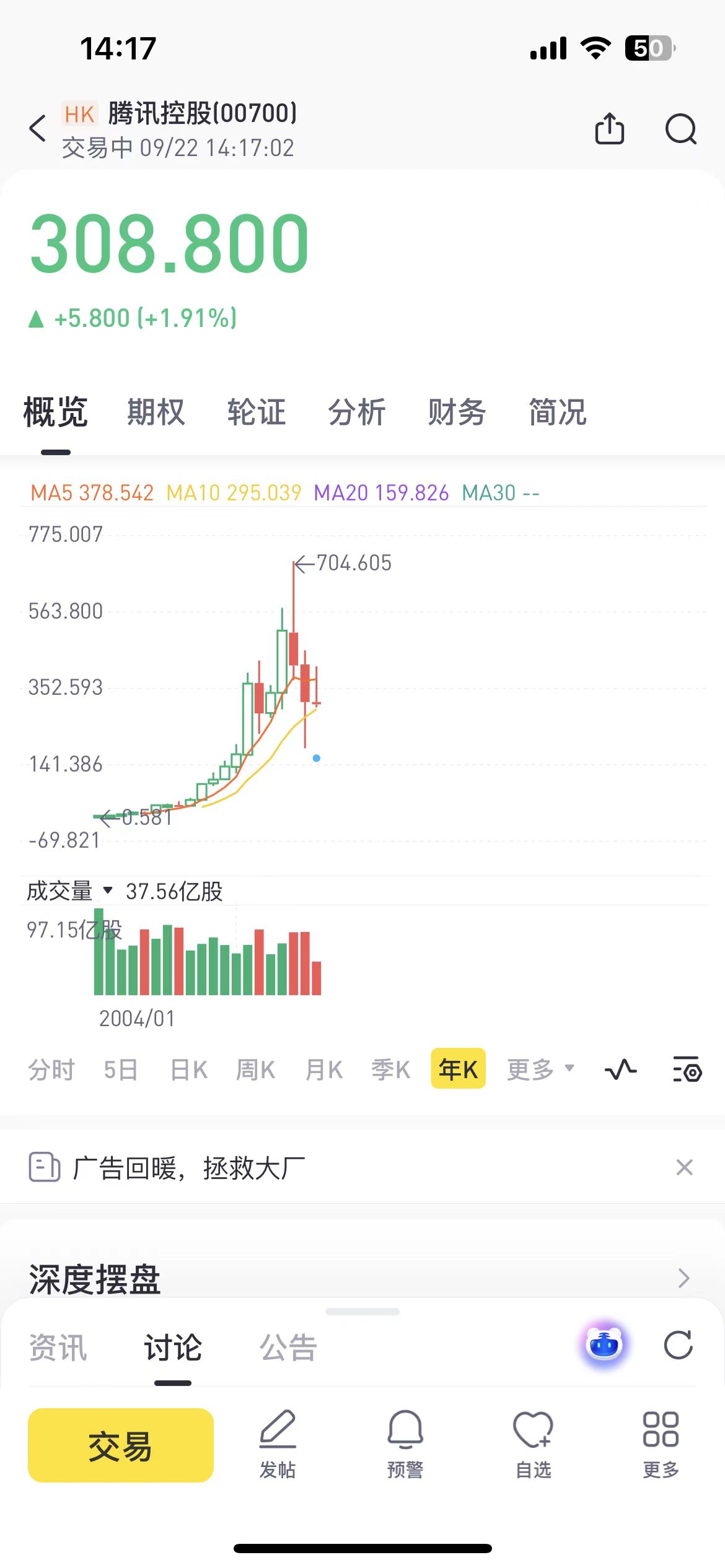Open the 财务 tab
The image size is (725, 1568).
click(457, 412)
